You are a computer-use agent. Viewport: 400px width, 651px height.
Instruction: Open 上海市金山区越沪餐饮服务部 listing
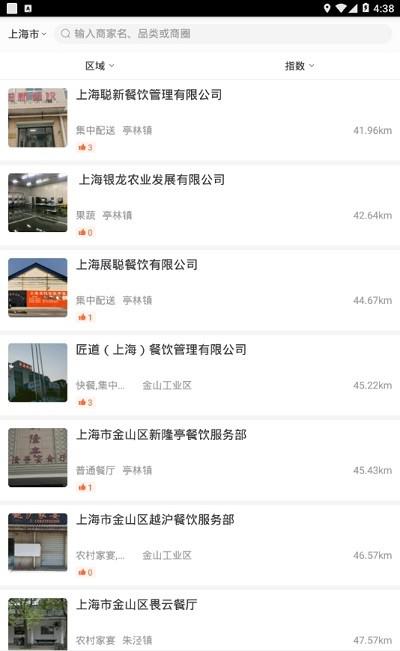[x=200, y=546]
